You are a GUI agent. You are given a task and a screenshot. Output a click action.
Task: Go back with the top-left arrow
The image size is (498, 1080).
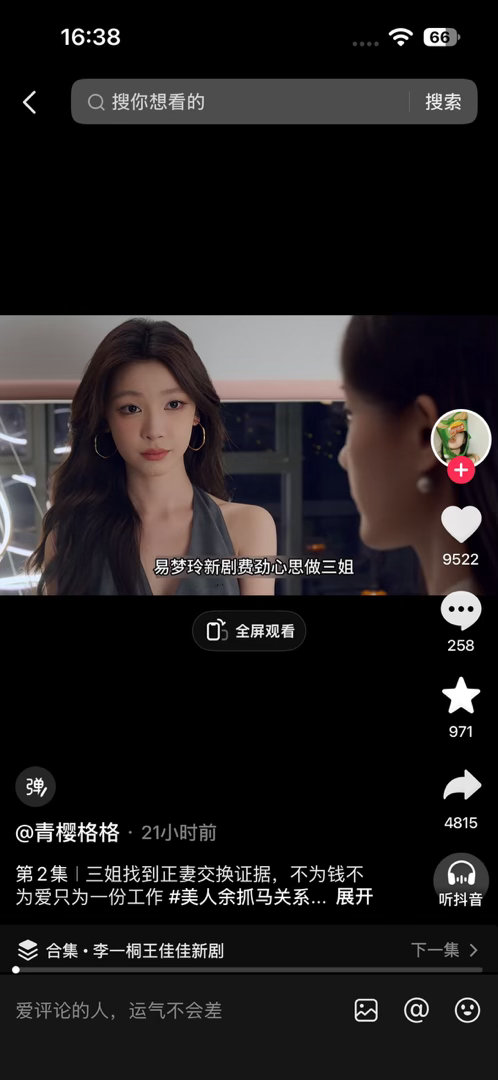[29, 102]
